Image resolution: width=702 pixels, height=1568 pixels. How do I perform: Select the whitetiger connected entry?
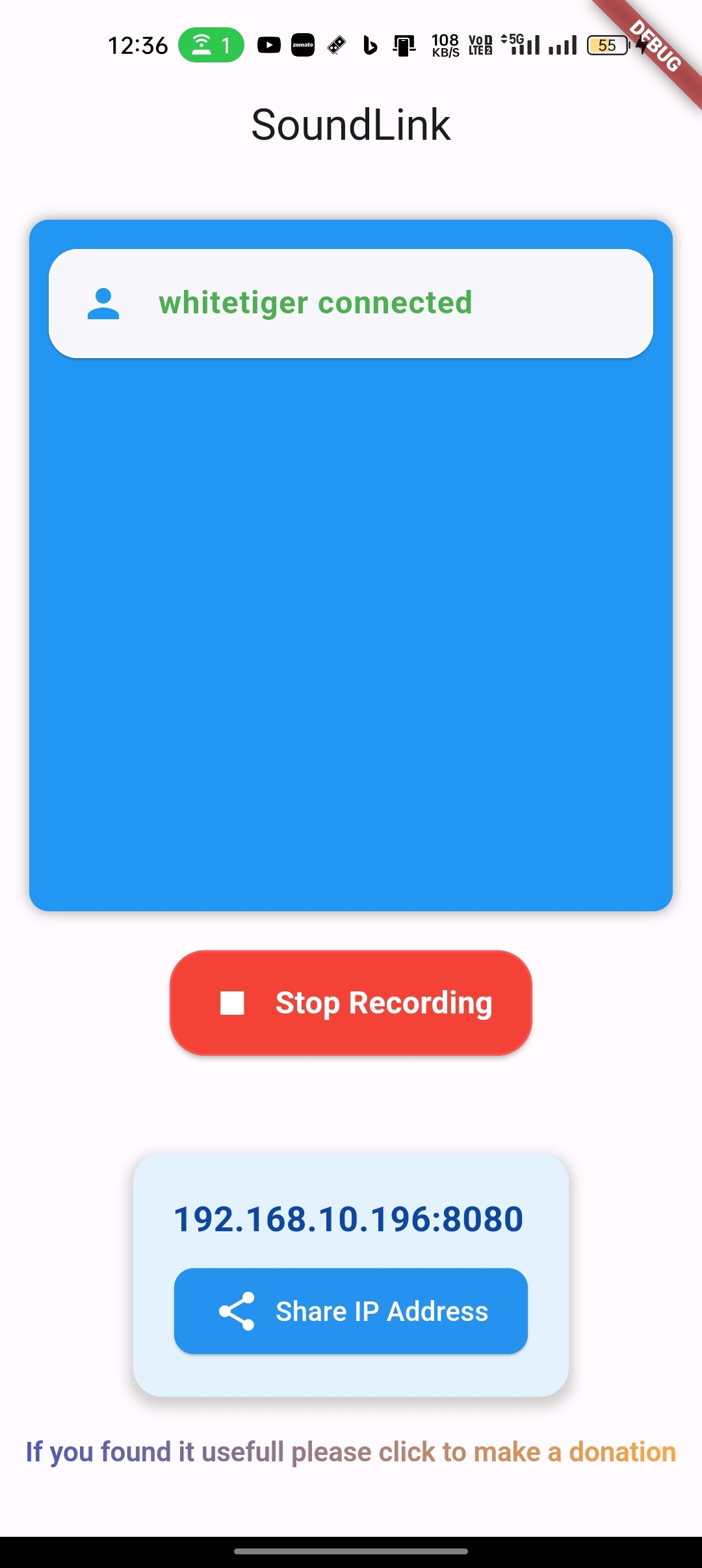coord(351,303)
